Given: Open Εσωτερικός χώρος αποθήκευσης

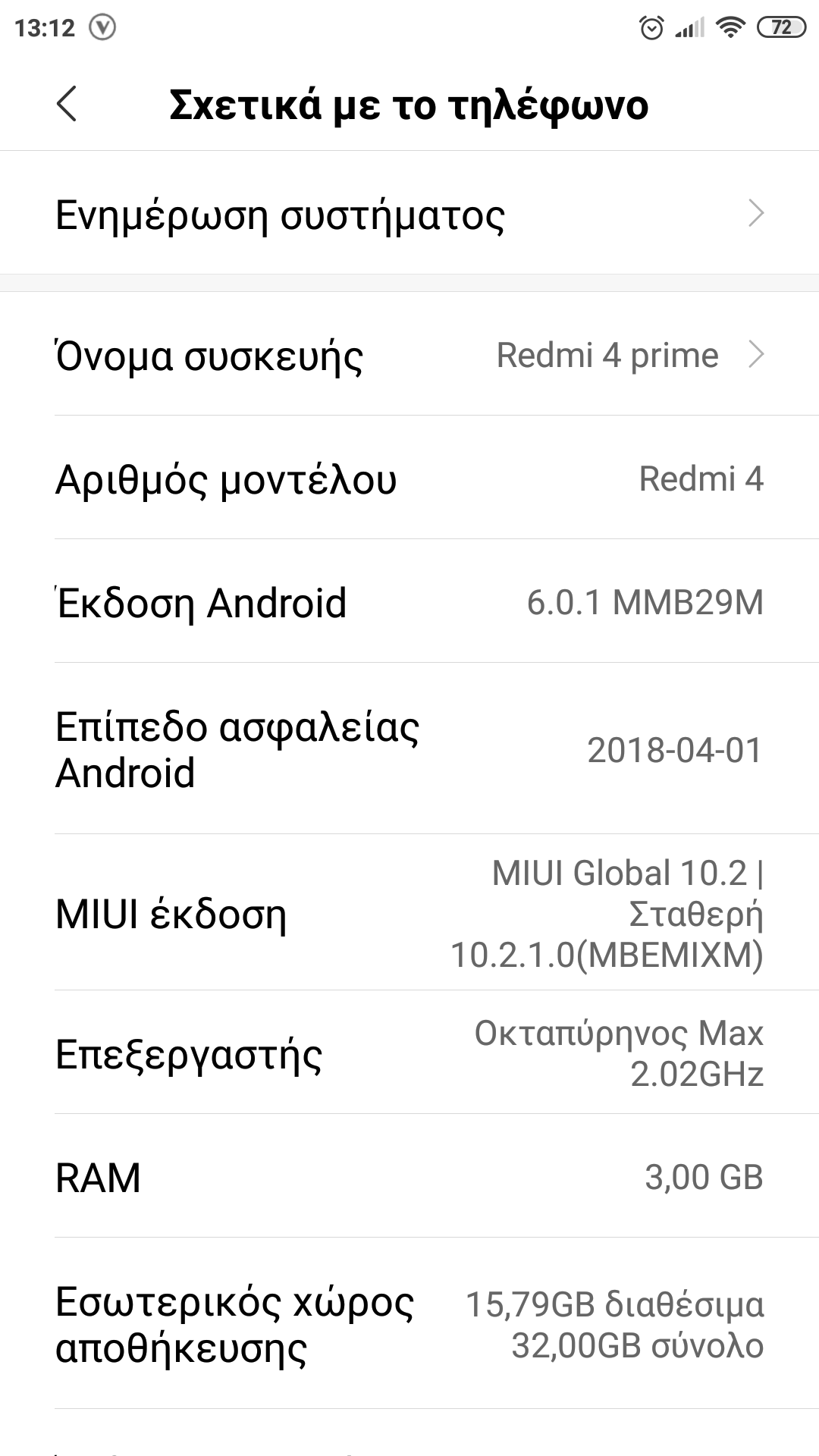Looking at the screenshot, I should (x=409, y=1325).
